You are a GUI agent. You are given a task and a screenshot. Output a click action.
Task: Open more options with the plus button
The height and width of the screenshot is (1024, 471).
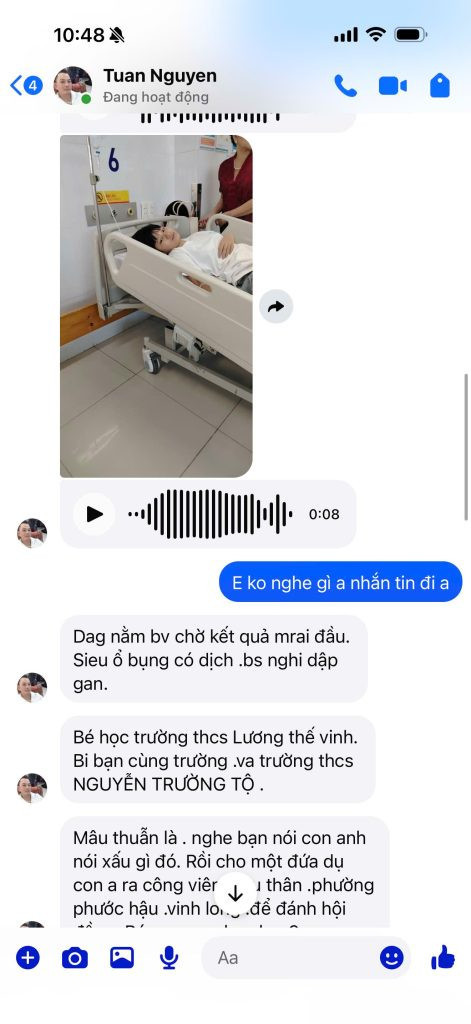tap(27, 957)
